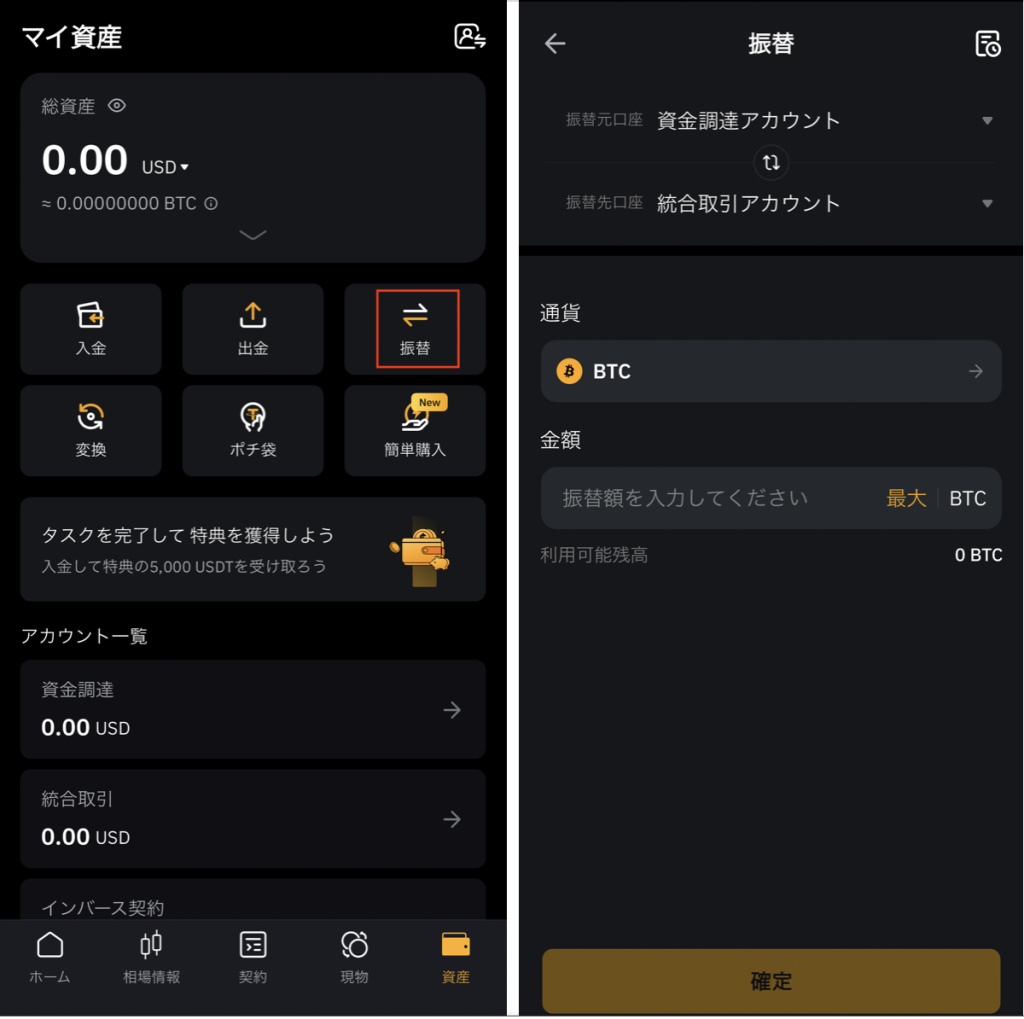Open transfer history icon
The height and width of the screenshot is (1019, 1024).
(987, 43)
